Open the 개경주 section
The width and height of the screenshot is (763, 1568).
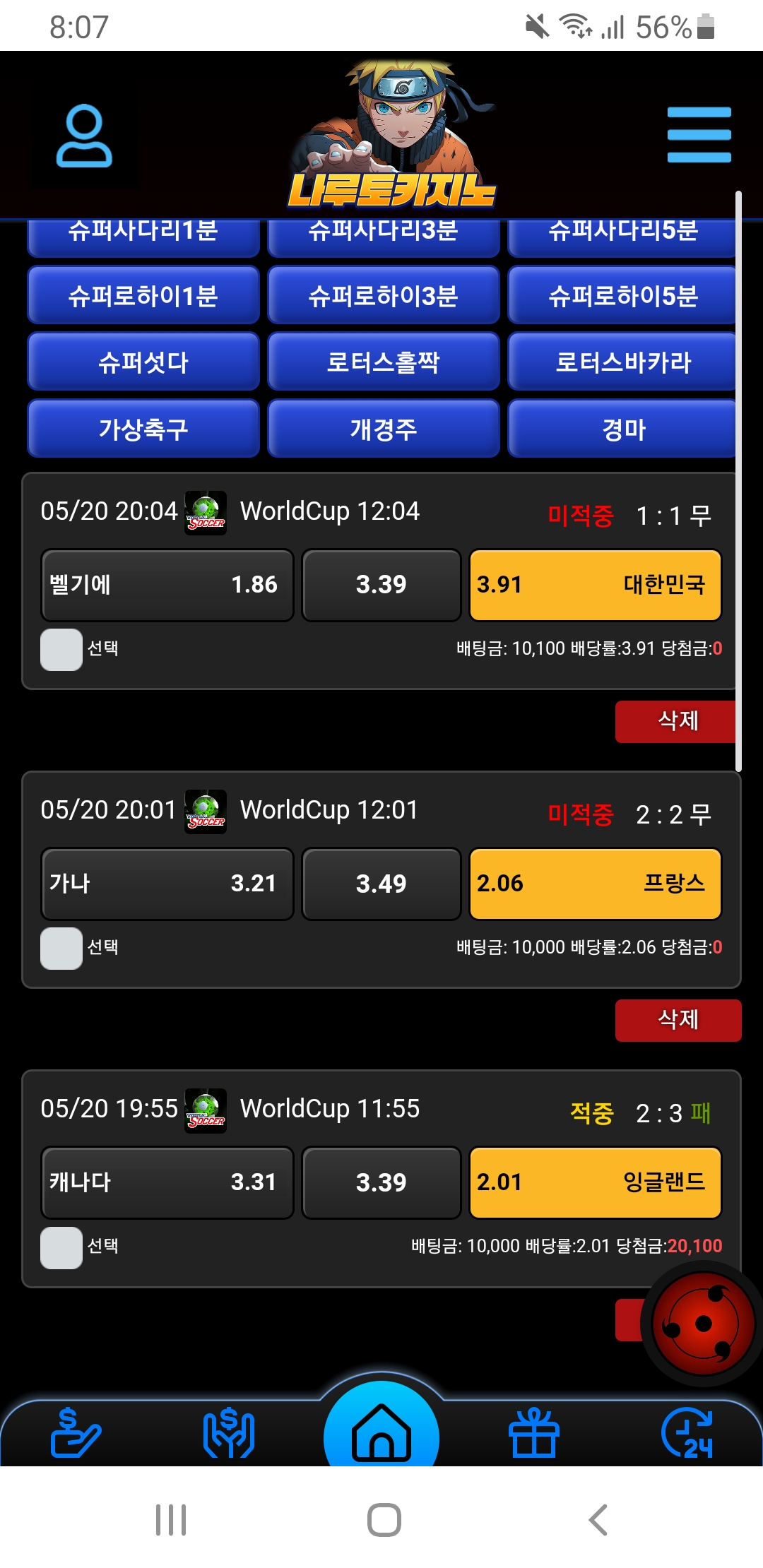(384, 429)
